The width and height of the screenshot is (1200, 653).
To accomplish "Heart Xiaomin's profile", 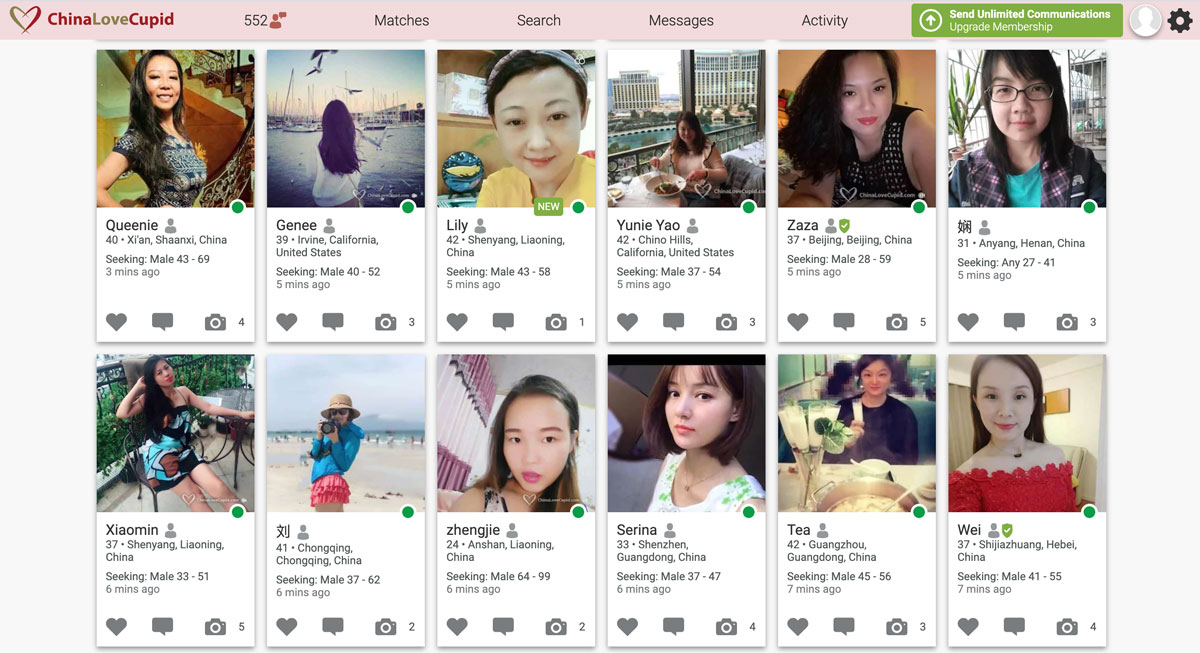I will pos(117,627).
